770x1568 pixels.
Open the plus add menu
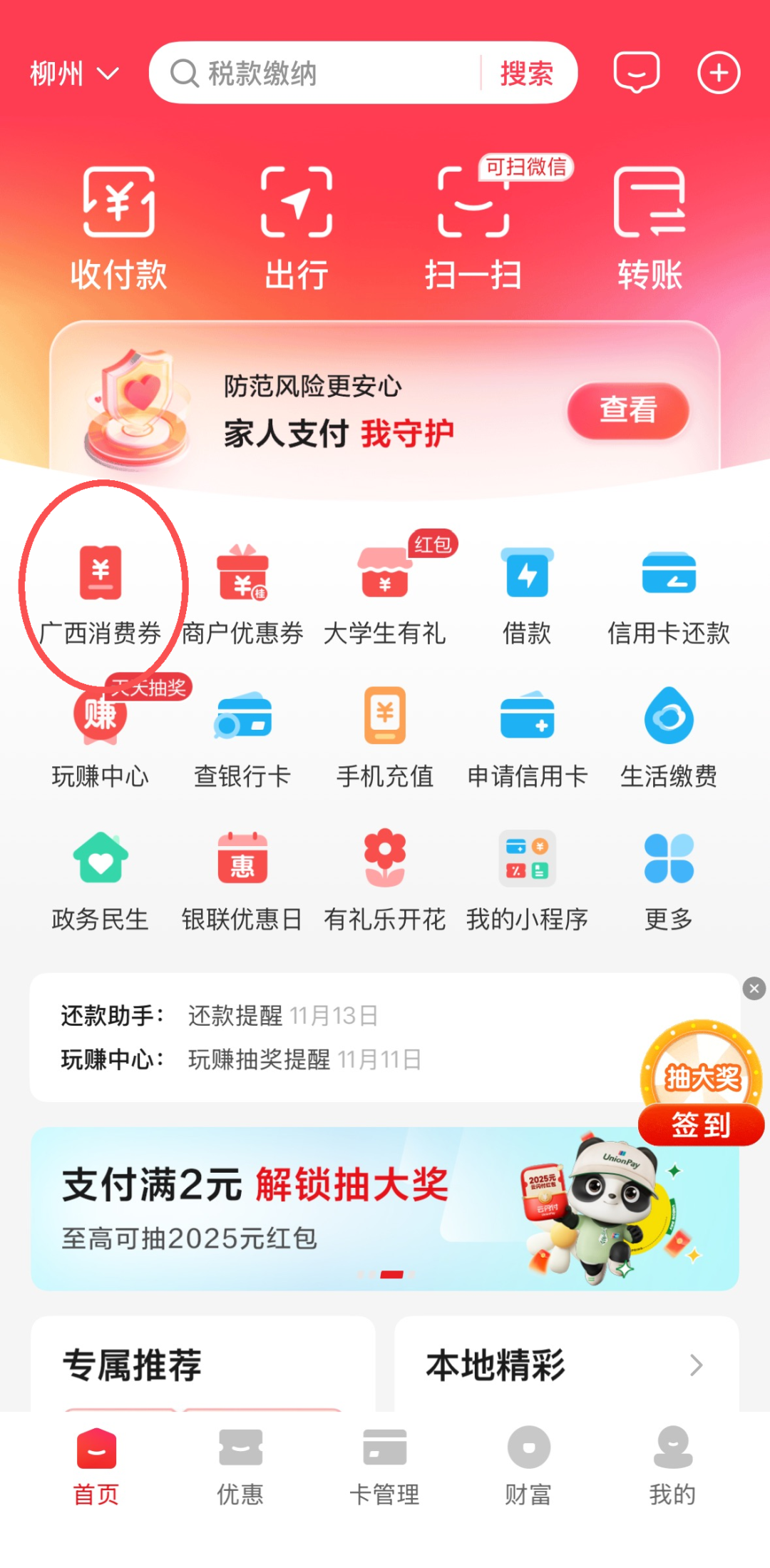click(x=718, y=73)
